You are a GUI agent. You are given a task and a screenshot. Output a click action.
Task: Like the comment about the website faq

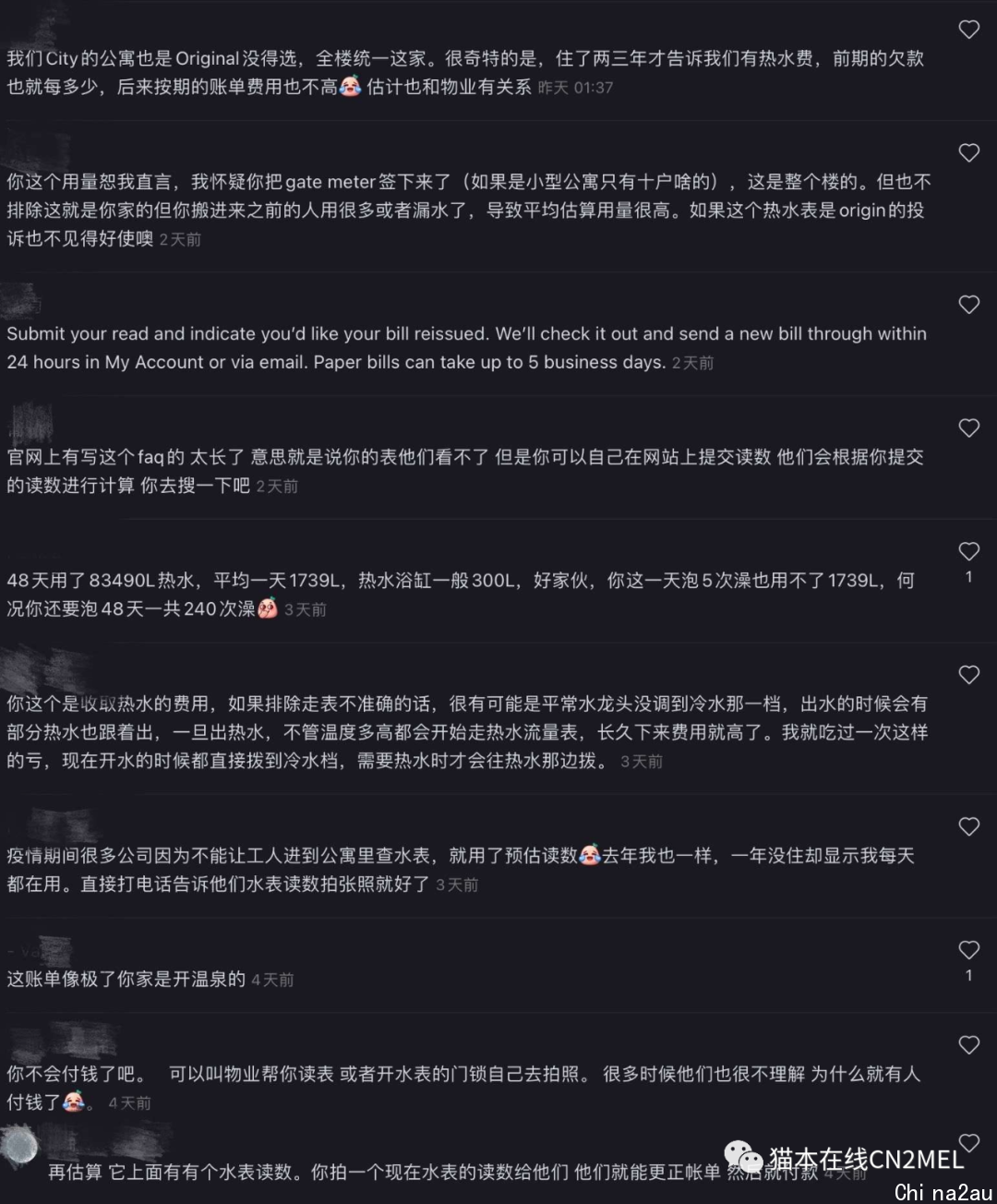click(968, 428)
